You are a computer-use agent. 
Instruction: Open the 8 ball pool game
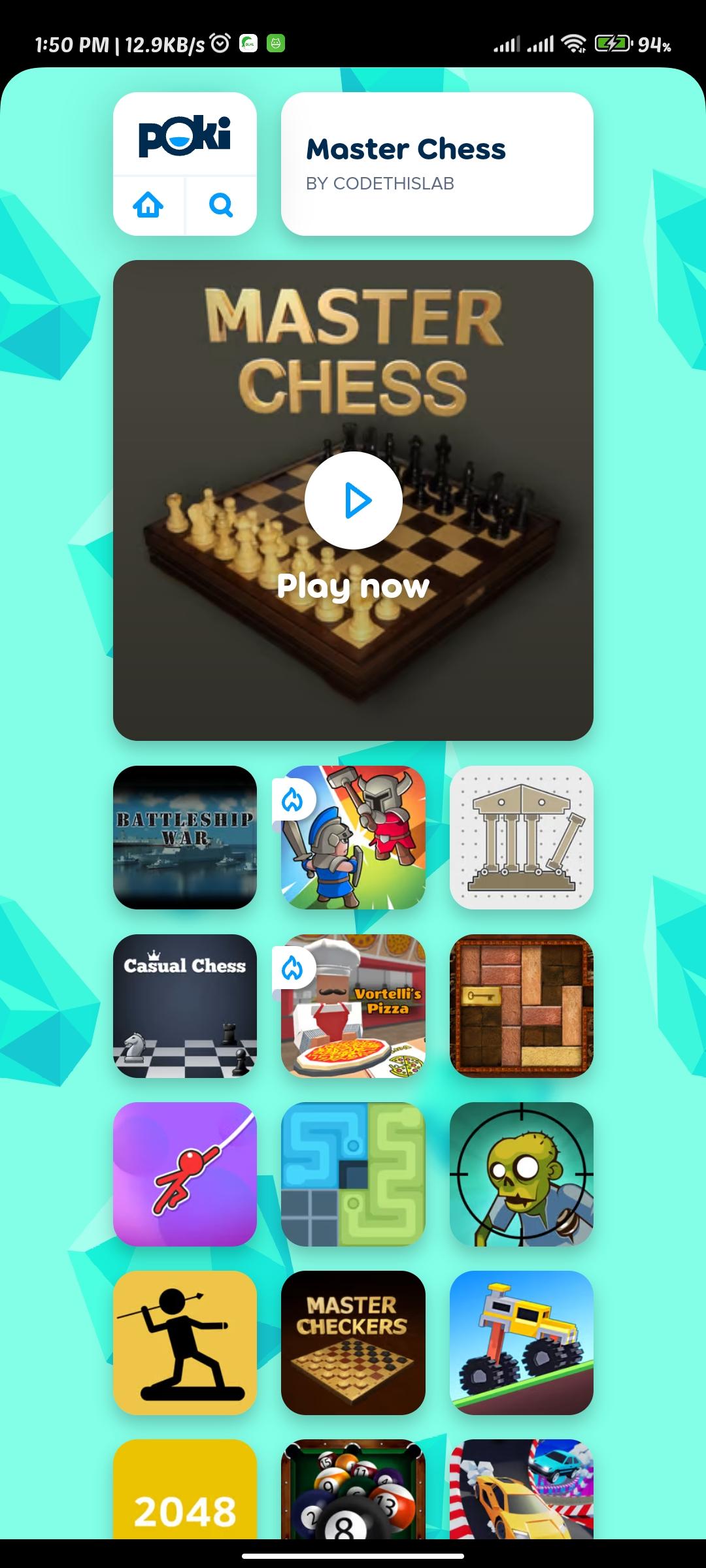click(353, 1493)
